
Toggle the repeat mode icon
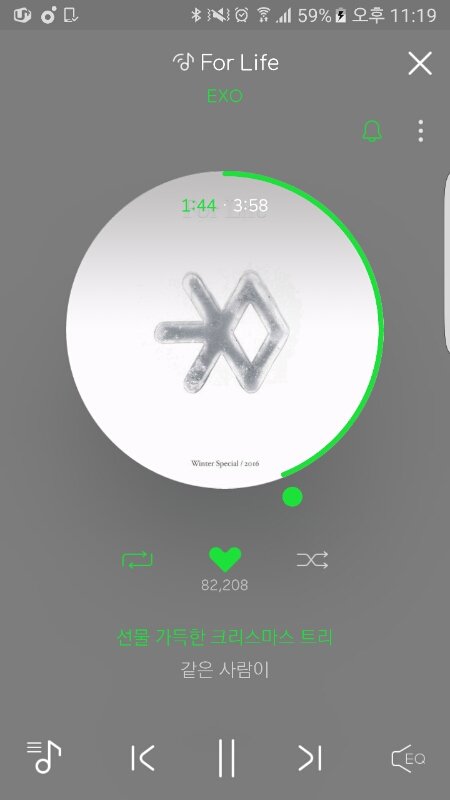(x=137, y=560)
